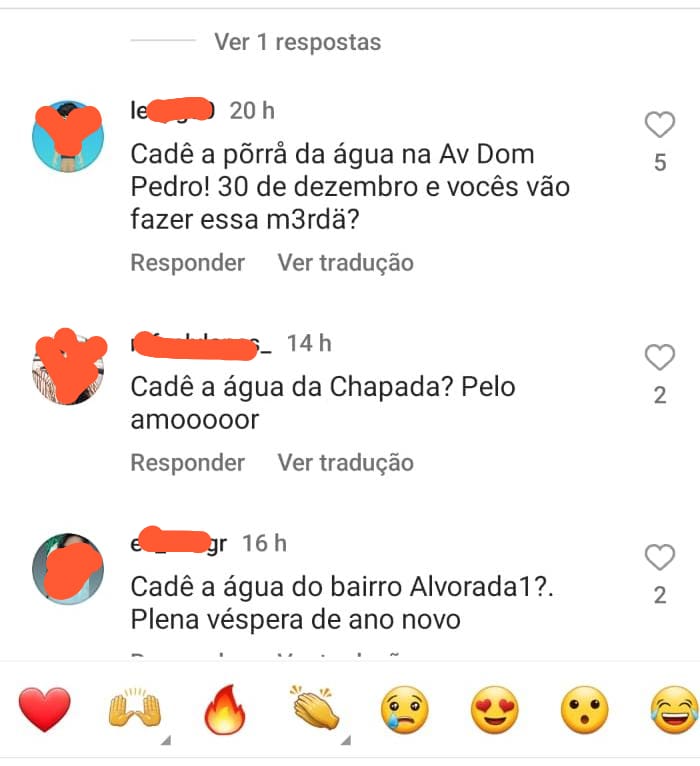Like the comment about bairro Alvorada1
The width and height of the screenshot is (700, 766).
click(659, 557)
